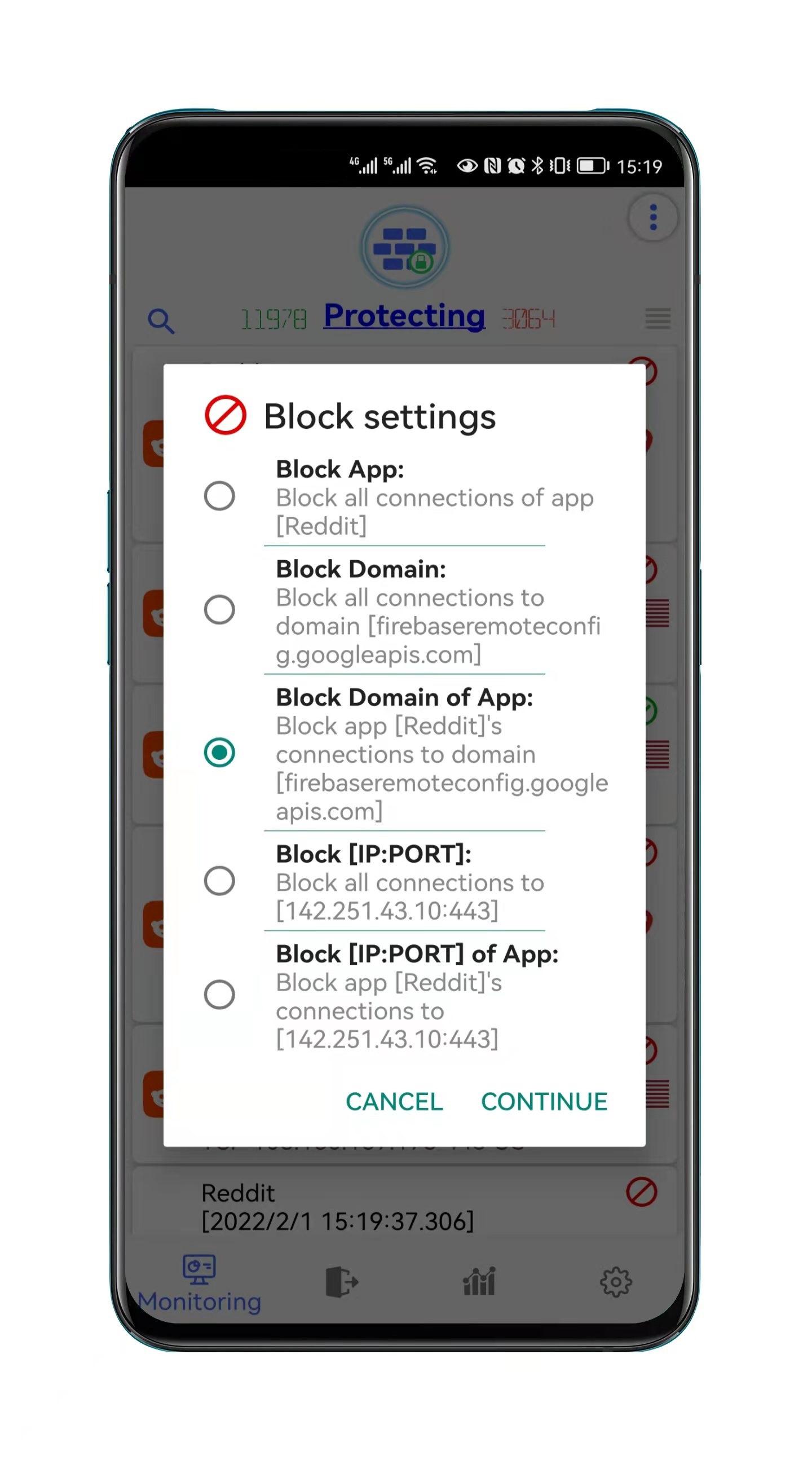The image size is (812, 1460).
Task: Cancel the Block settings dialog
Action: [x=394, y=1102]
